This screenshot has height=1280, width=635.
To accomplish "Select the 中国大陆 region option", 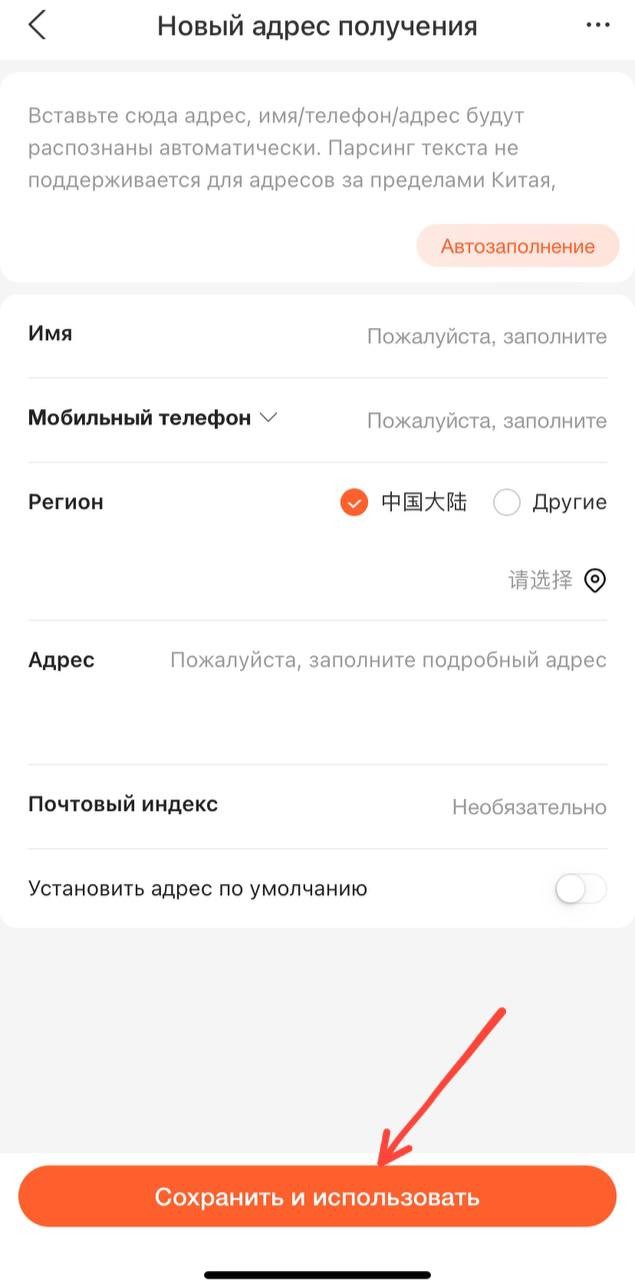I will point(355,502).
